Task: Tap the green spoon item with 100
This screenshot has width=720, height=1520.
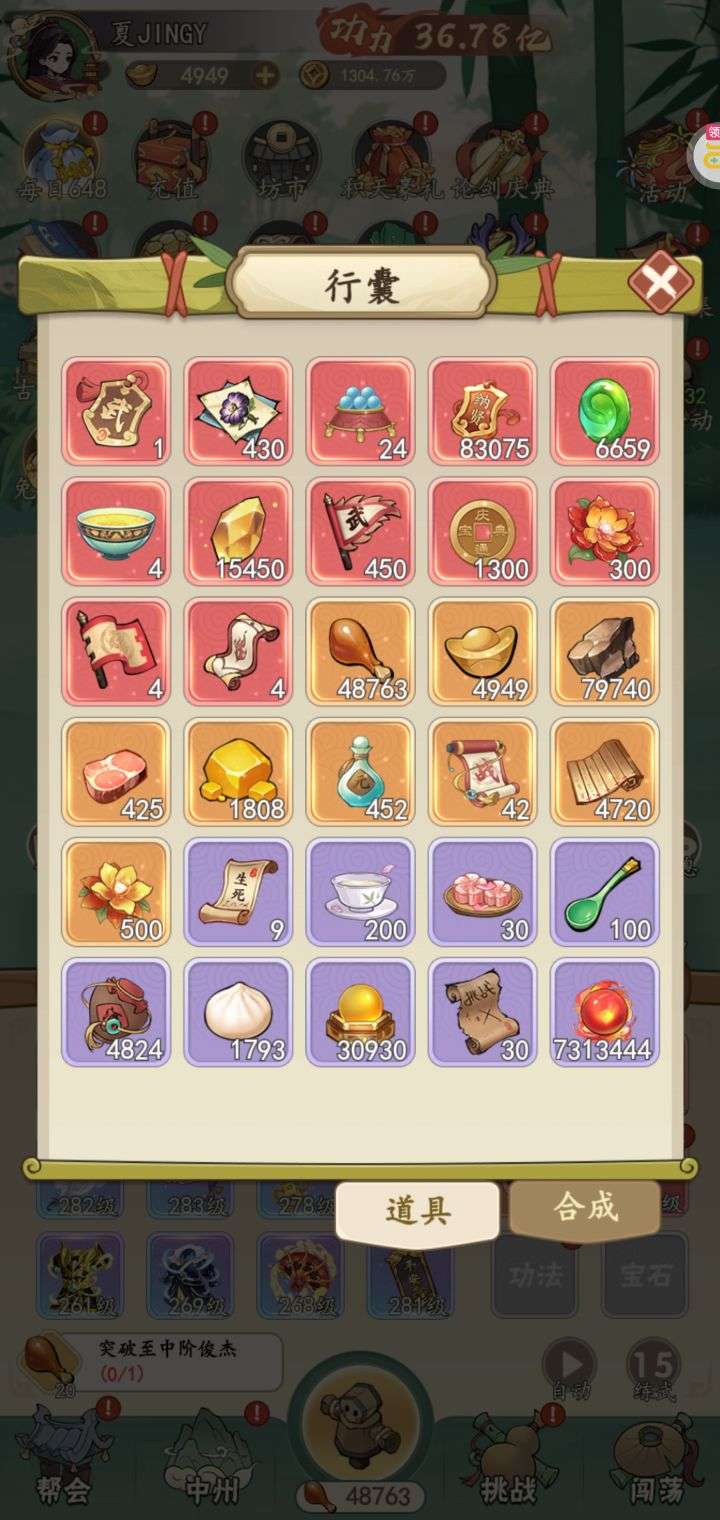Action: 605,891
